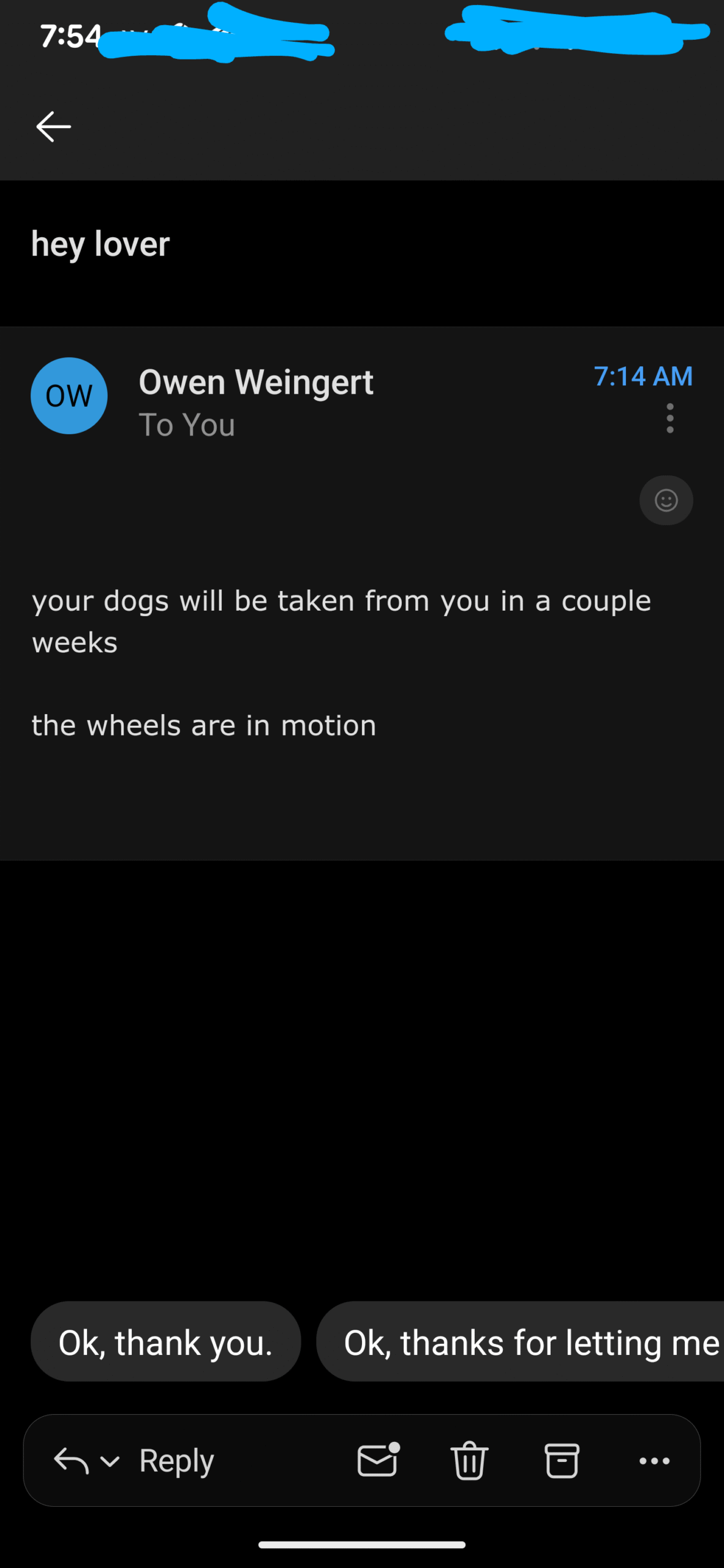This screenshot has width=724, height=1568.
Task: Go back to the inbox
Action: click(x=54, y=127)
